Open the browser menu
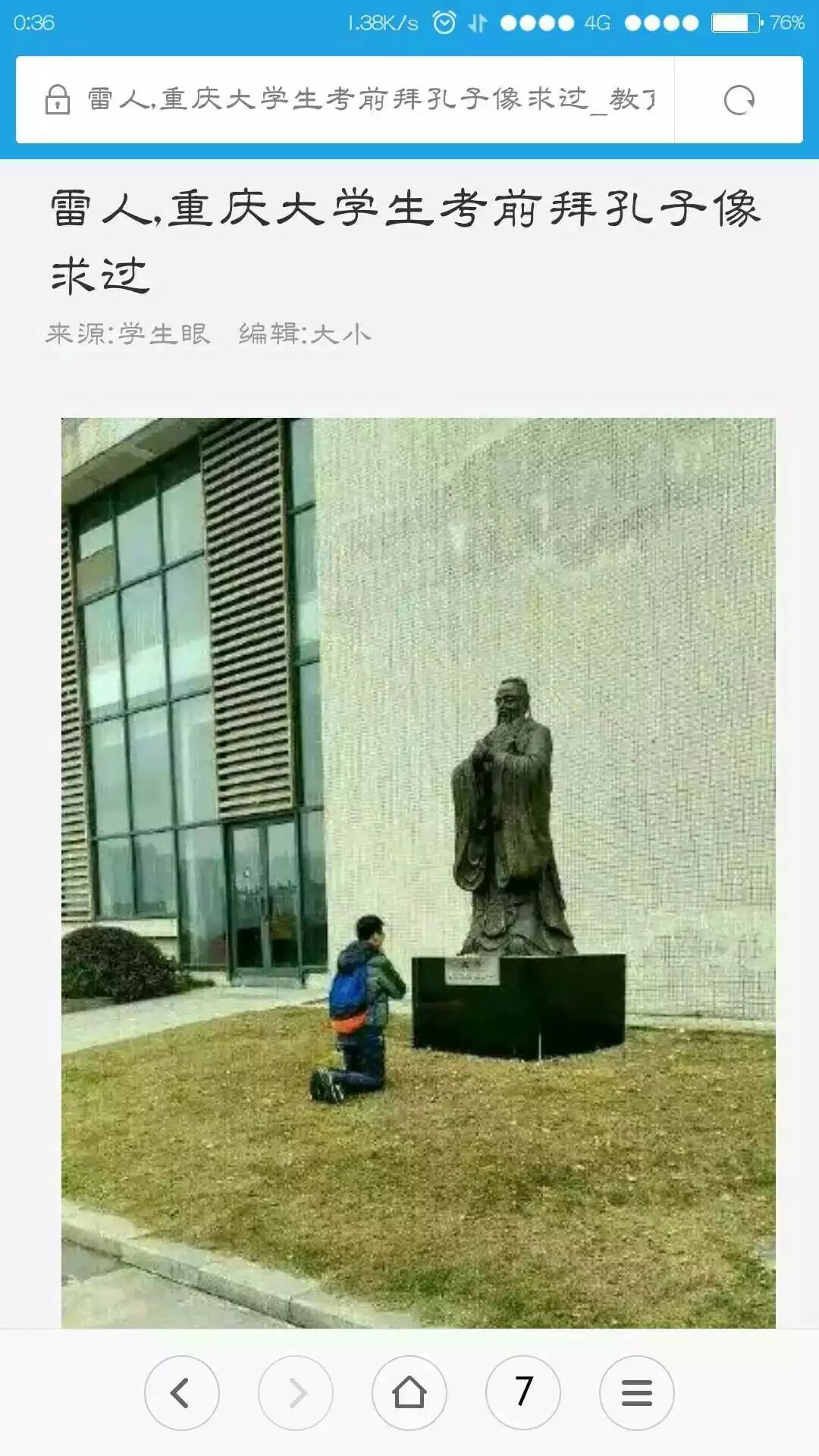The width and height of the screenshot is (819, 1456). tap(636, 1393)
